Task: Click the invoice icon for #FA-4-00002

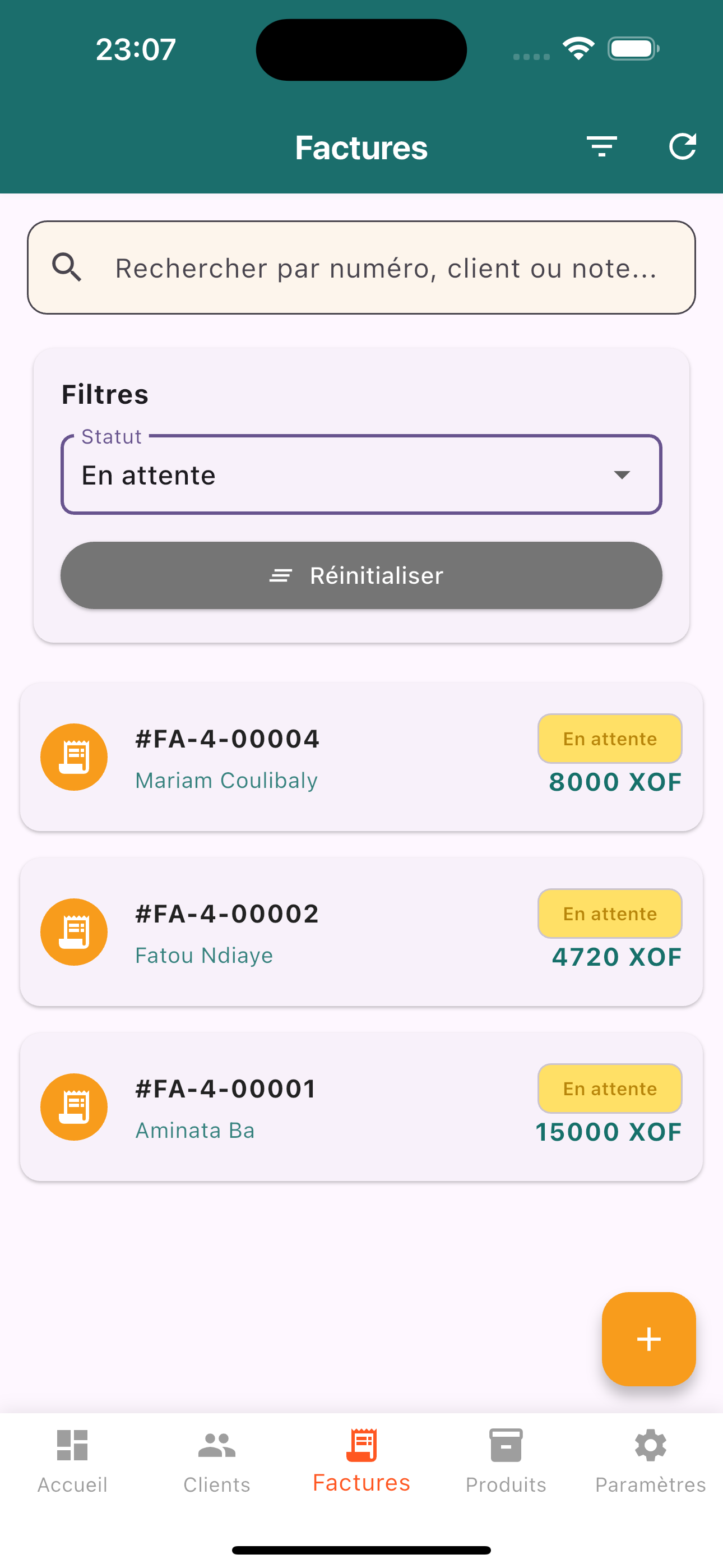Action: (73, 932)
